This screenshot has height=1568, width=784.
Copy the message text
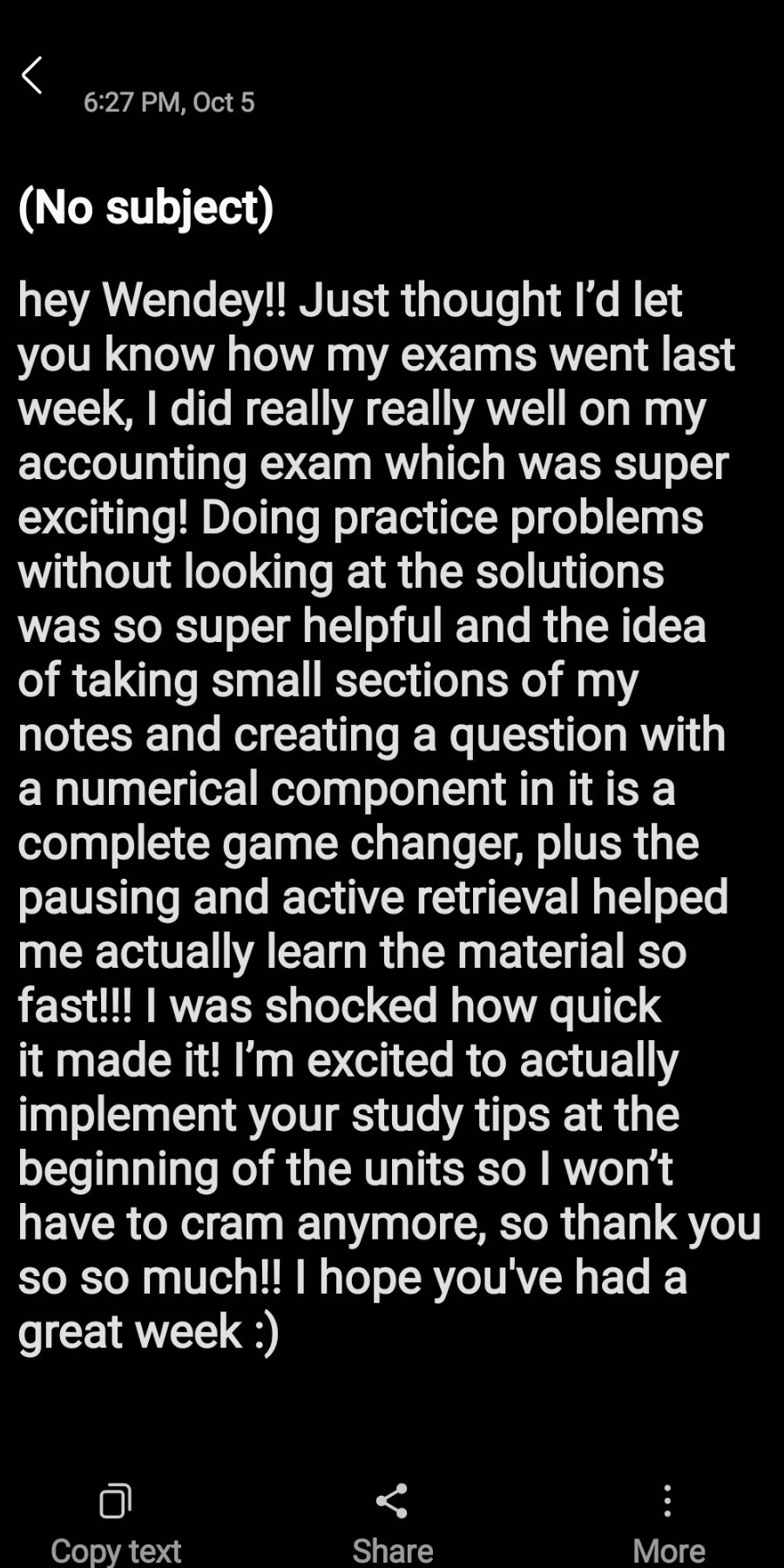click(116, 1524)
